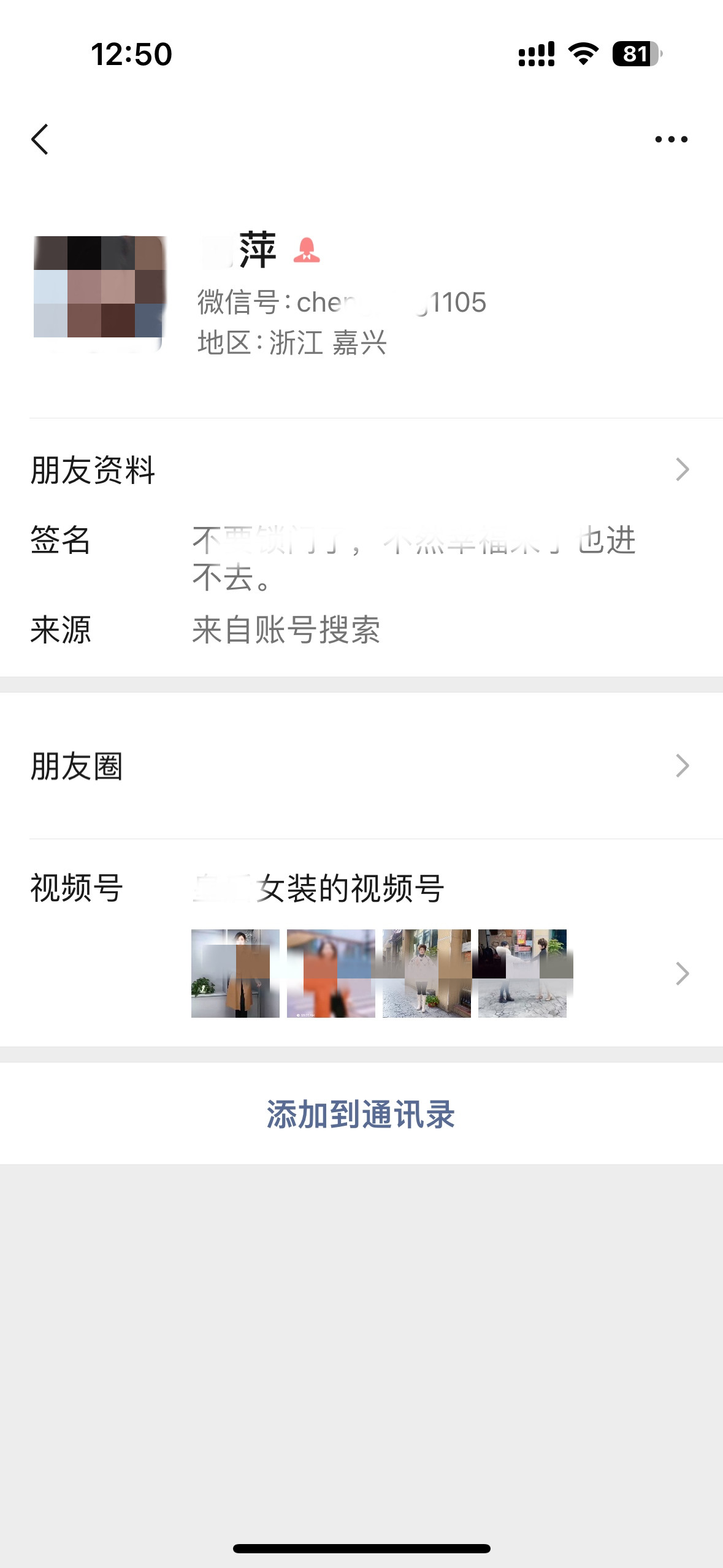Go back using the top-left arrow
This screenshot has height=1568, width=723.
pos(40,139)
